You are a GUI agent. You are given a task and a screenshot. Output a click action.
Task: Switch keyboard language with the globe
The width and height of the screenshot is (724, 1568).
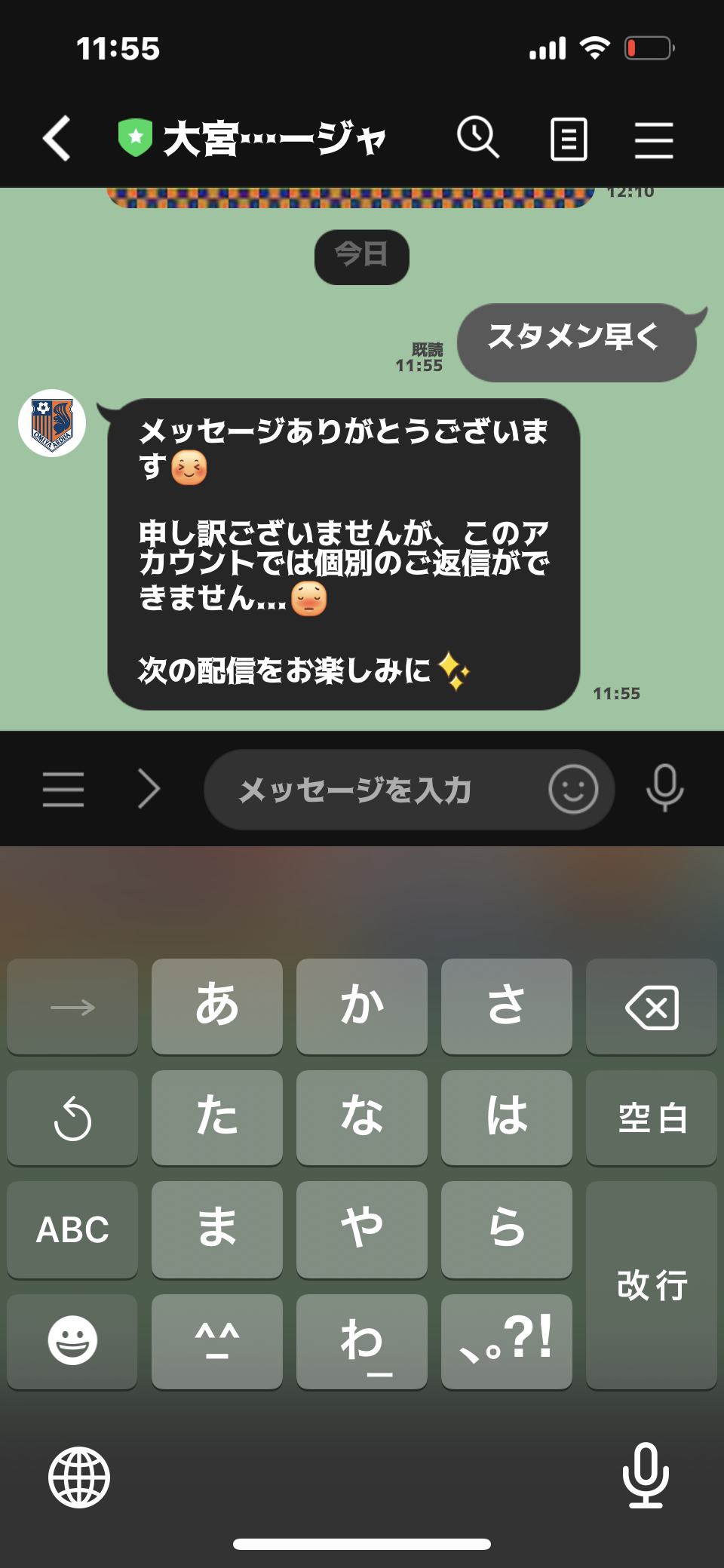79,1477
